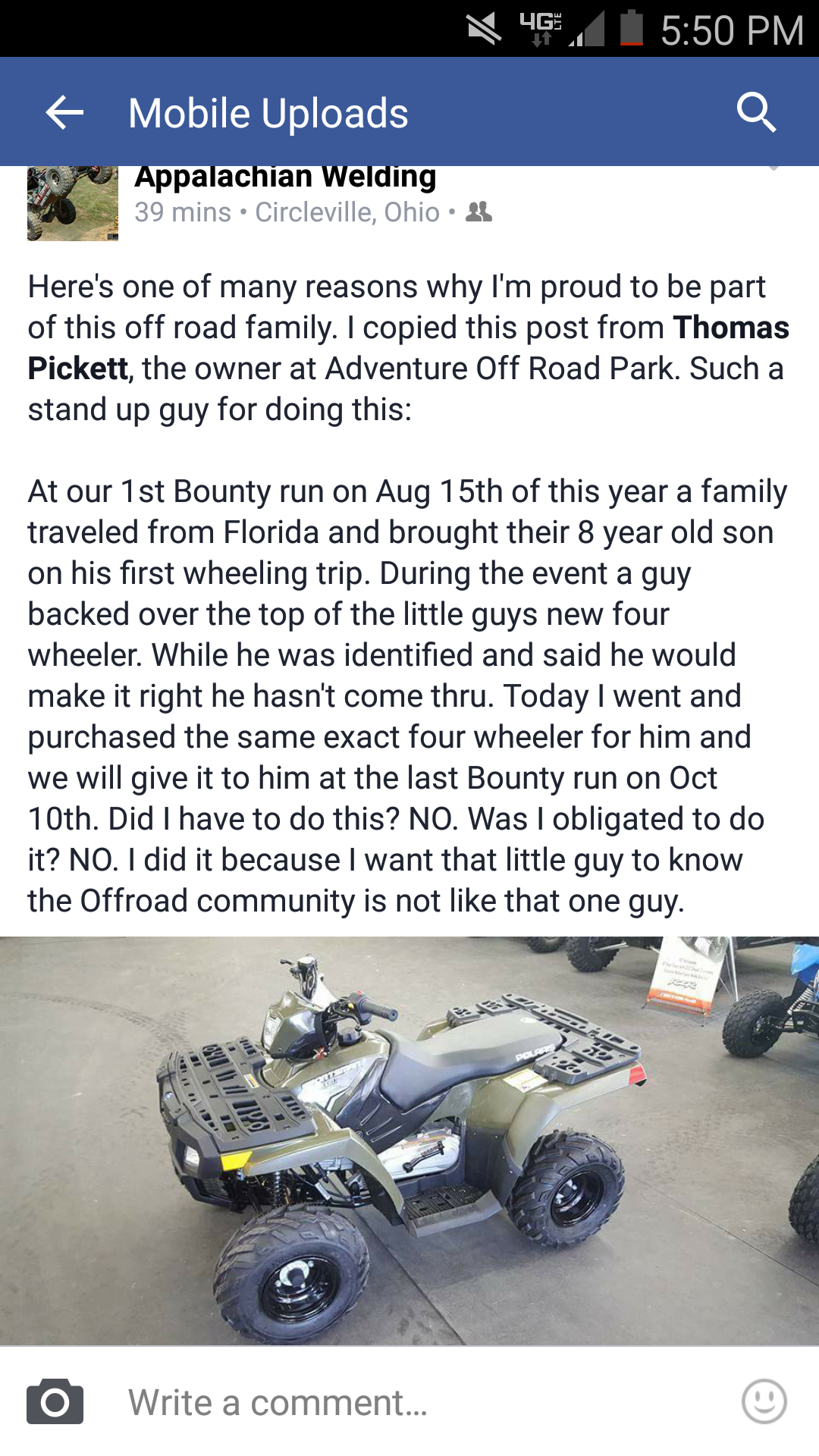Screen dimensions: 819x1456
Task: Open Appalachian Welding profile picture
Action: click(x=73, y=203)
